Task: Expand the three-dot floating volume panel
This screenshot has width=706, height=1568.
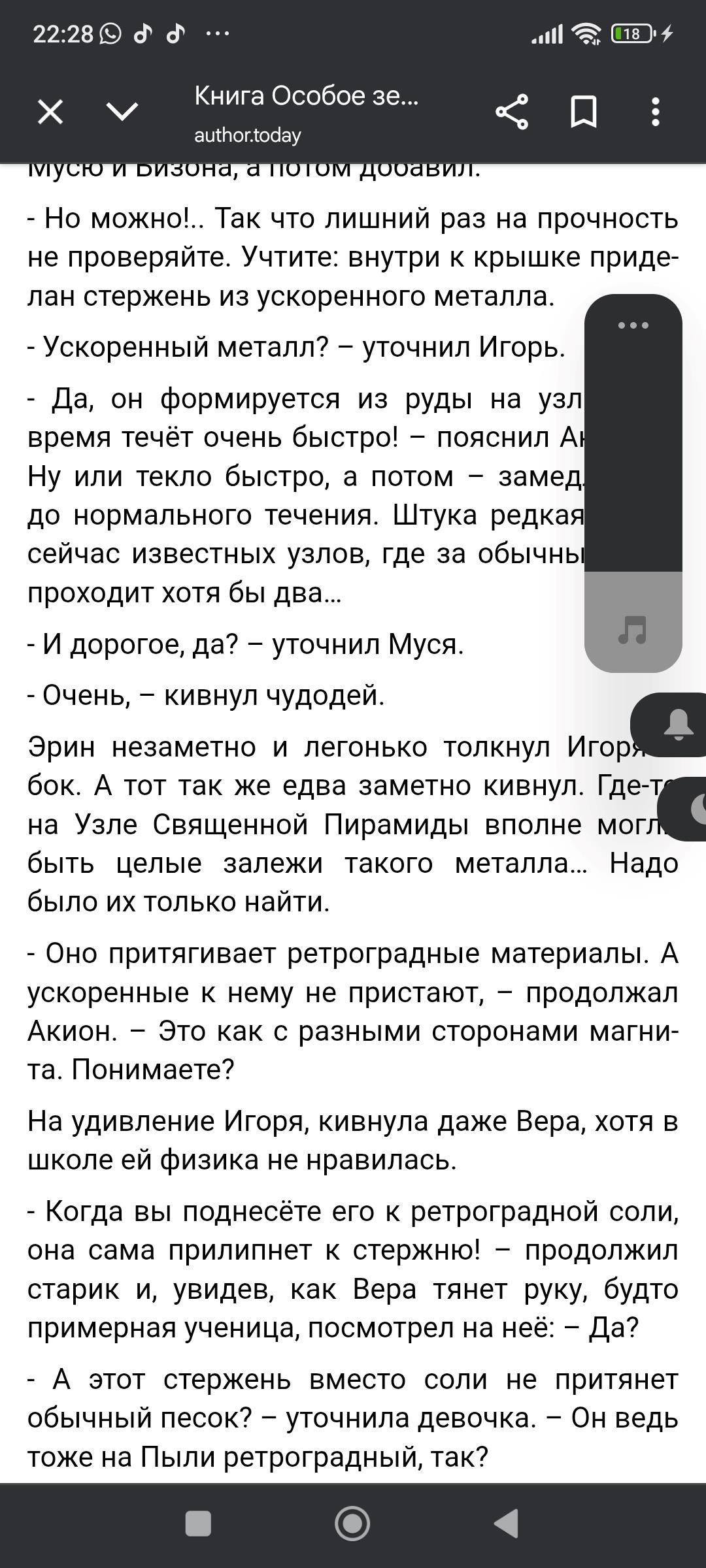Action: pyautogui.click(x=633, y=325)
